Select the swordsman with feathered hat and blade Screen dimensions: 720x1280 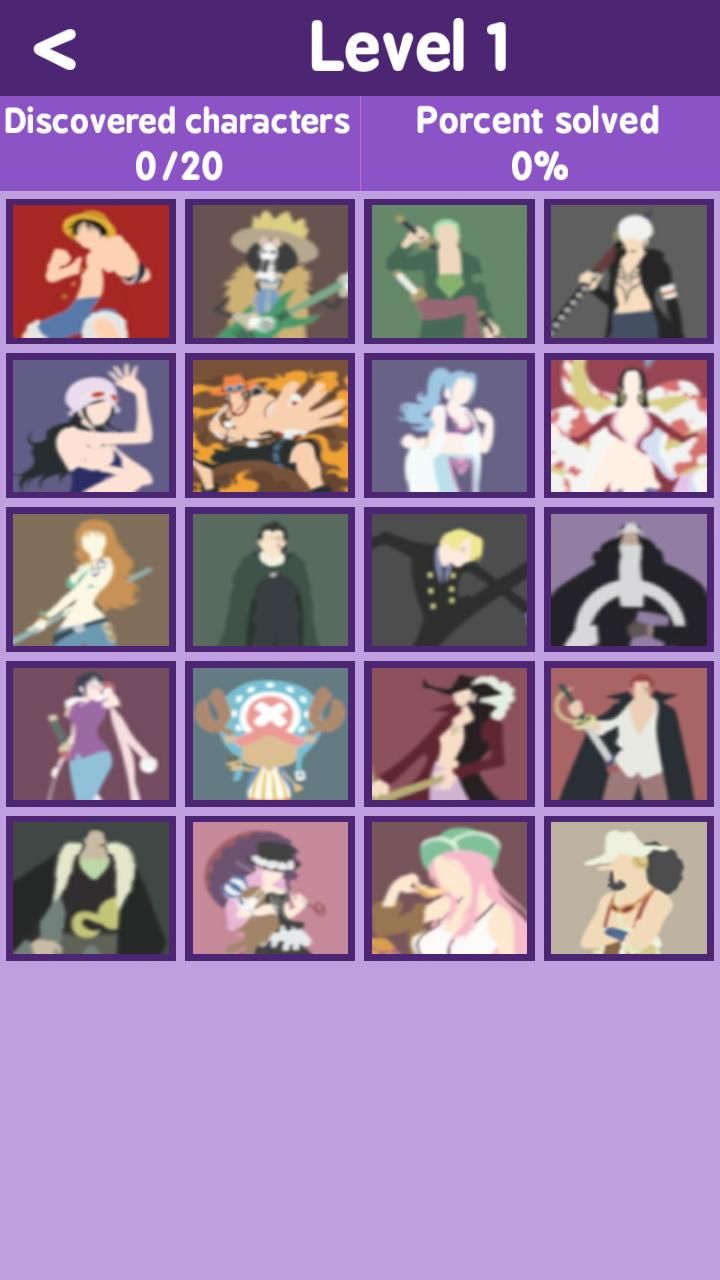click(x=448, y=733)
